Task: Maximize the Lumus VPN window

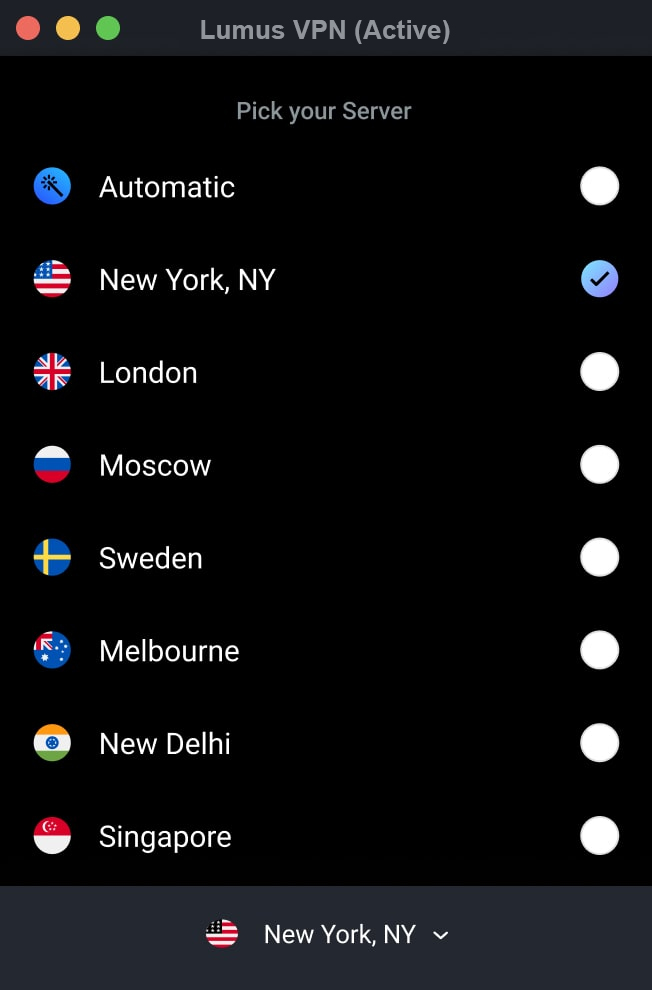Action: 108,28
